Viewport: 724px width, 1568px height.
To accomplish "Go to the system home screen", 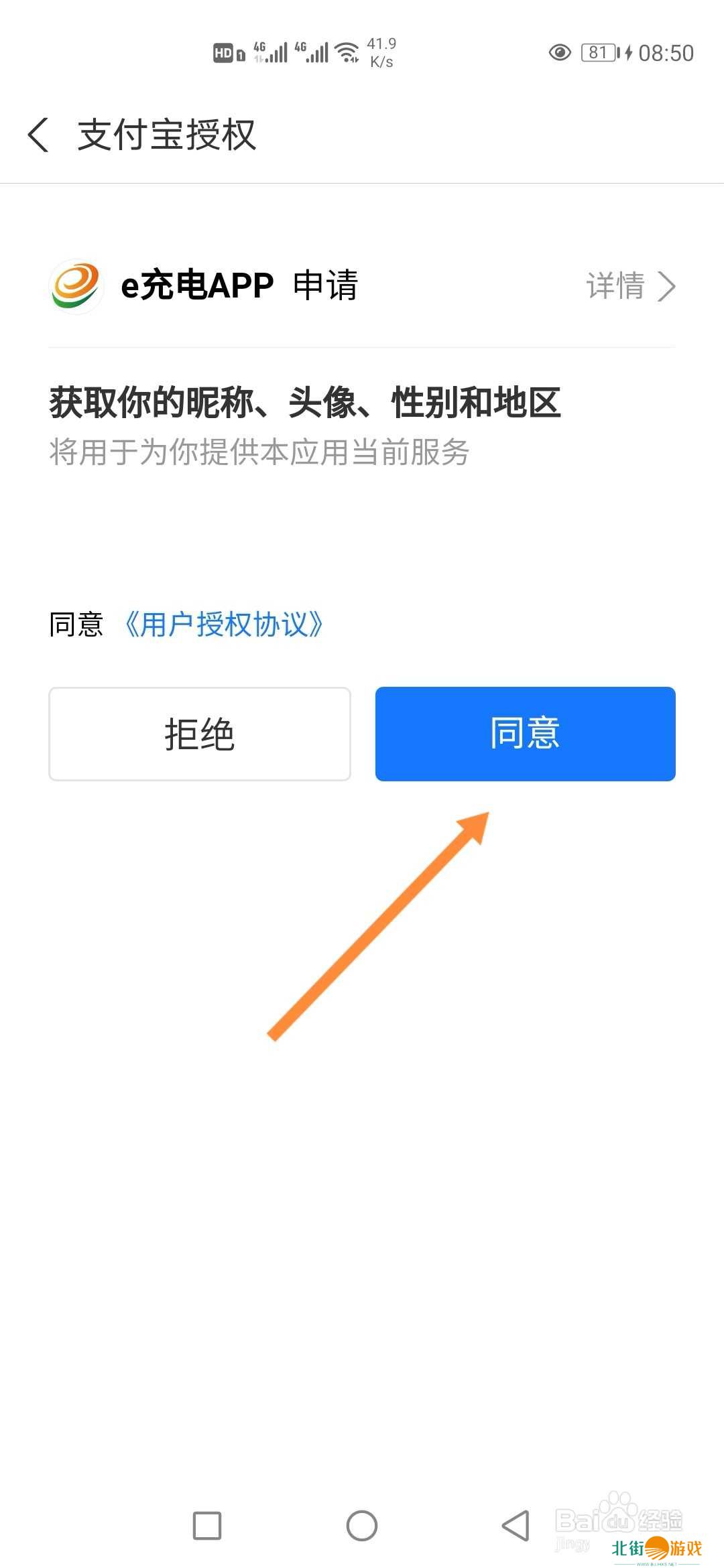I will [361, 1526].
